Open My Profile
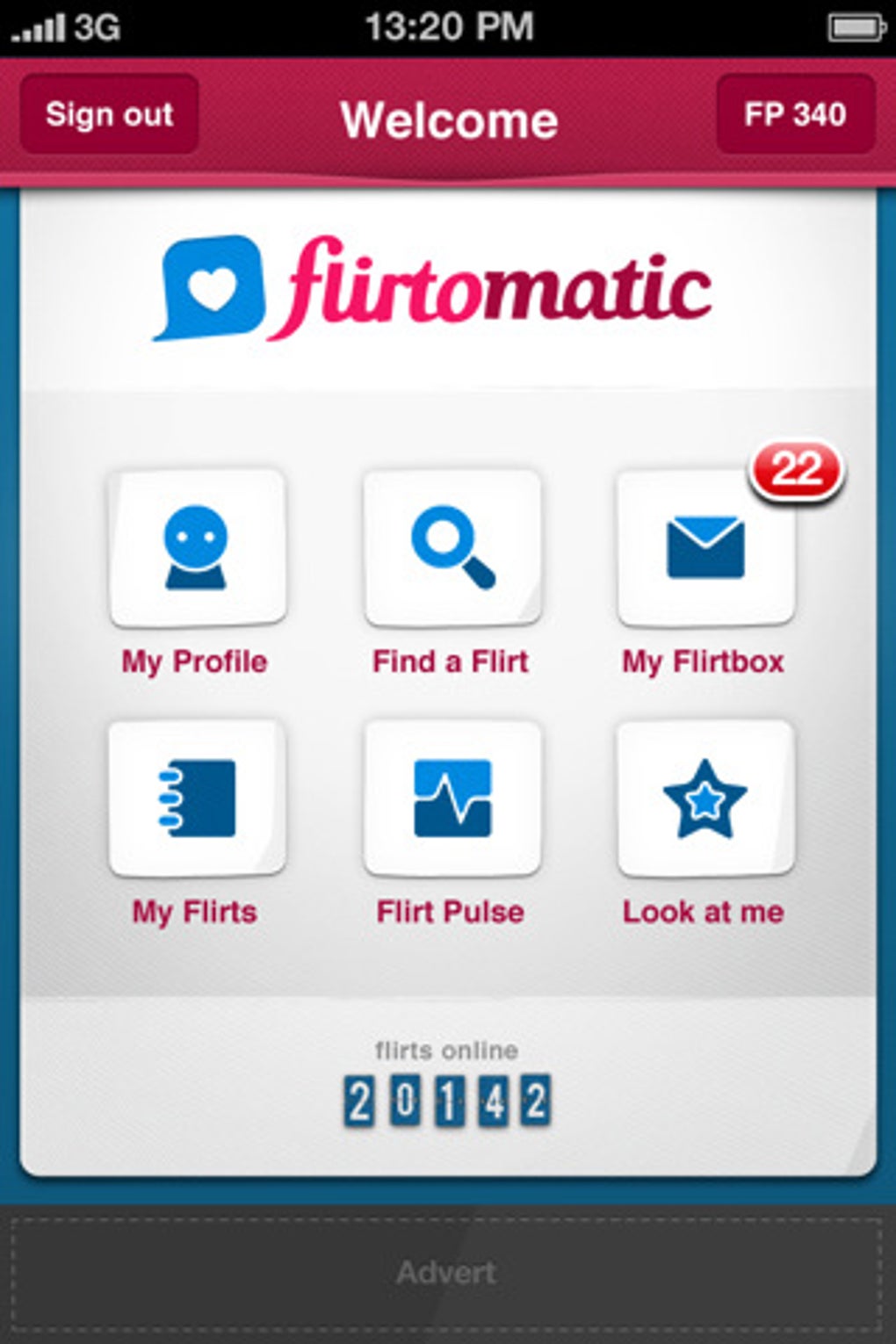Screen dimensions: 896x1344 click(196, 547)
